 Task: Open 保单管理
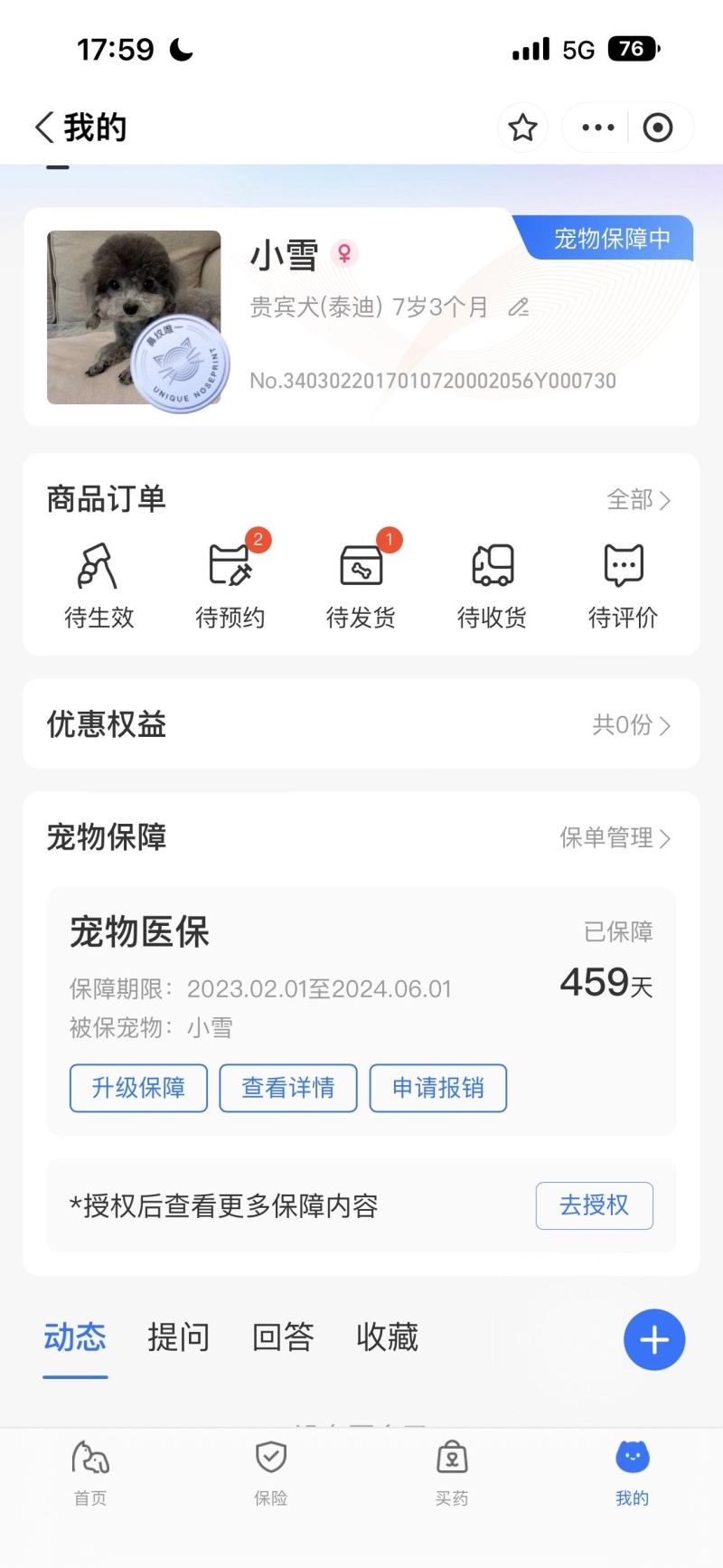[615, 838]
